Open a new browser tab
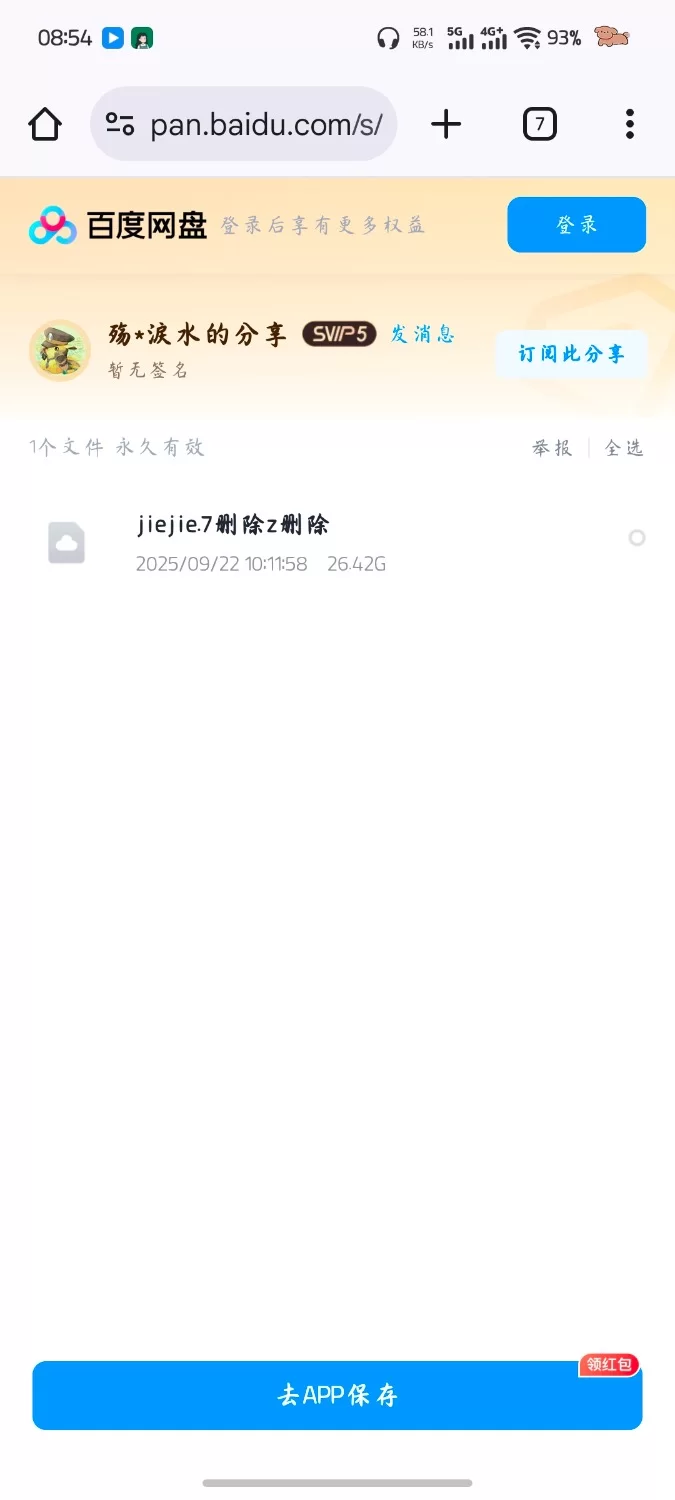 pyautogui.click(x=446, y=124)
